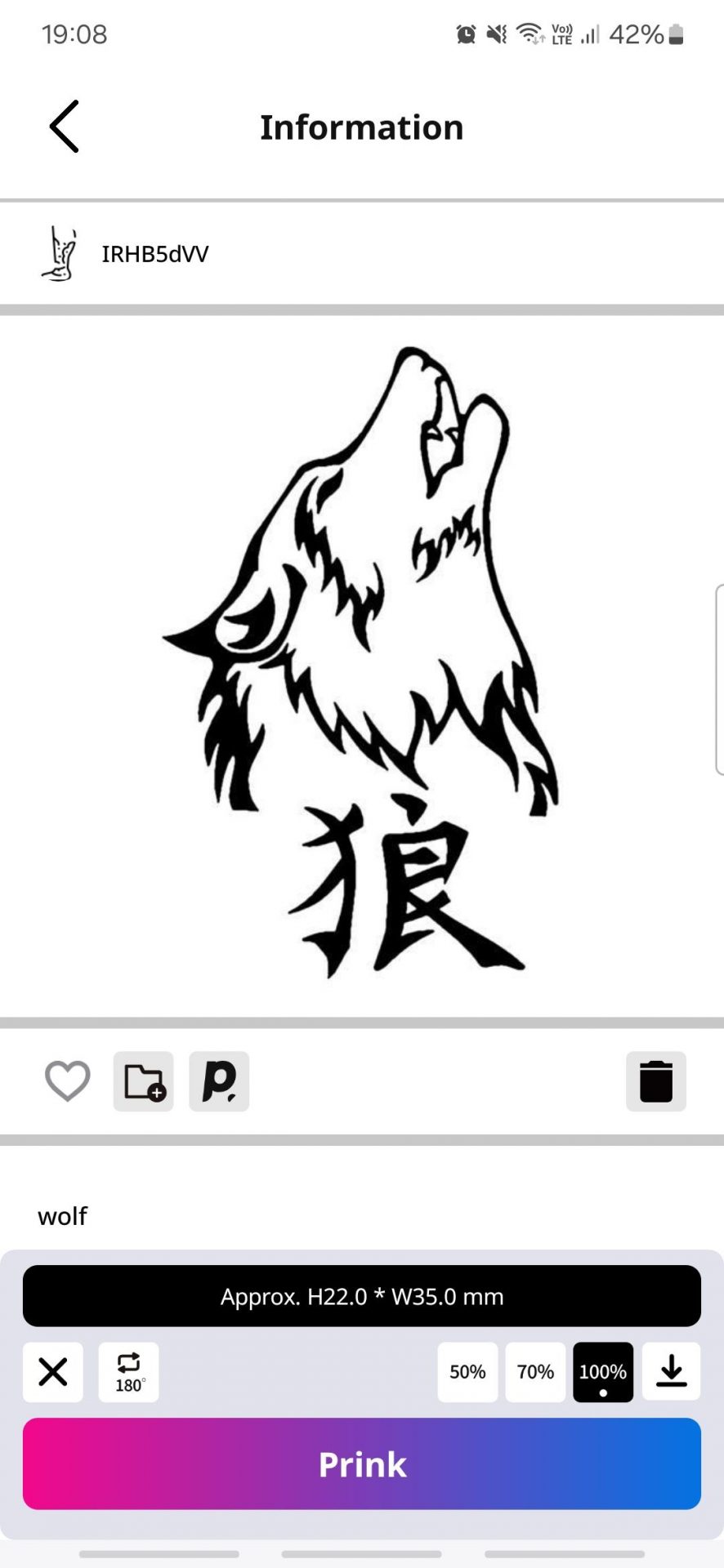
Task: Favorite the wolf design with the heart
Action: coord(67,1081)
